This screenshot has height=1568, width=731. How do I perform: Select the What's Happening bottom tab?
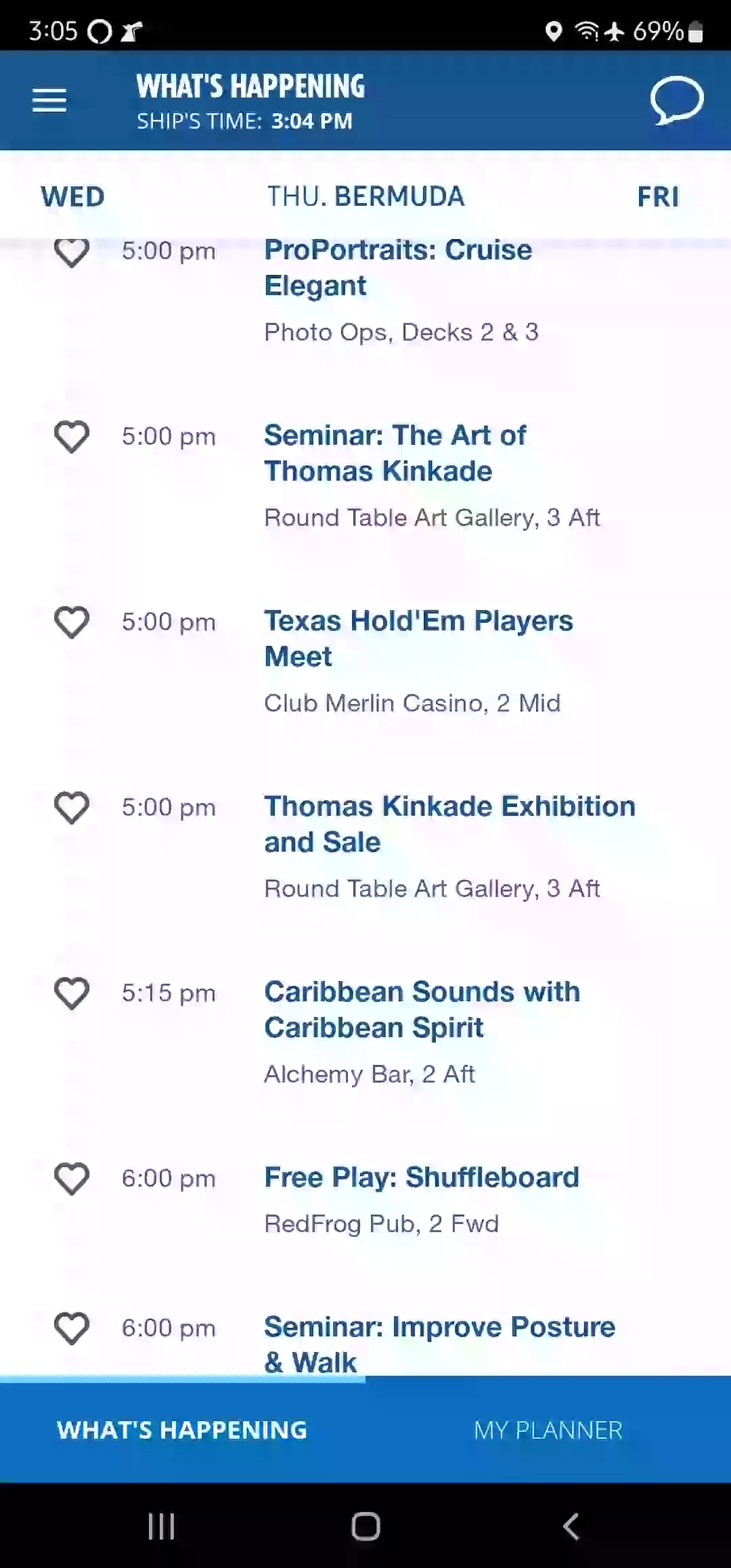[182, 1430]
